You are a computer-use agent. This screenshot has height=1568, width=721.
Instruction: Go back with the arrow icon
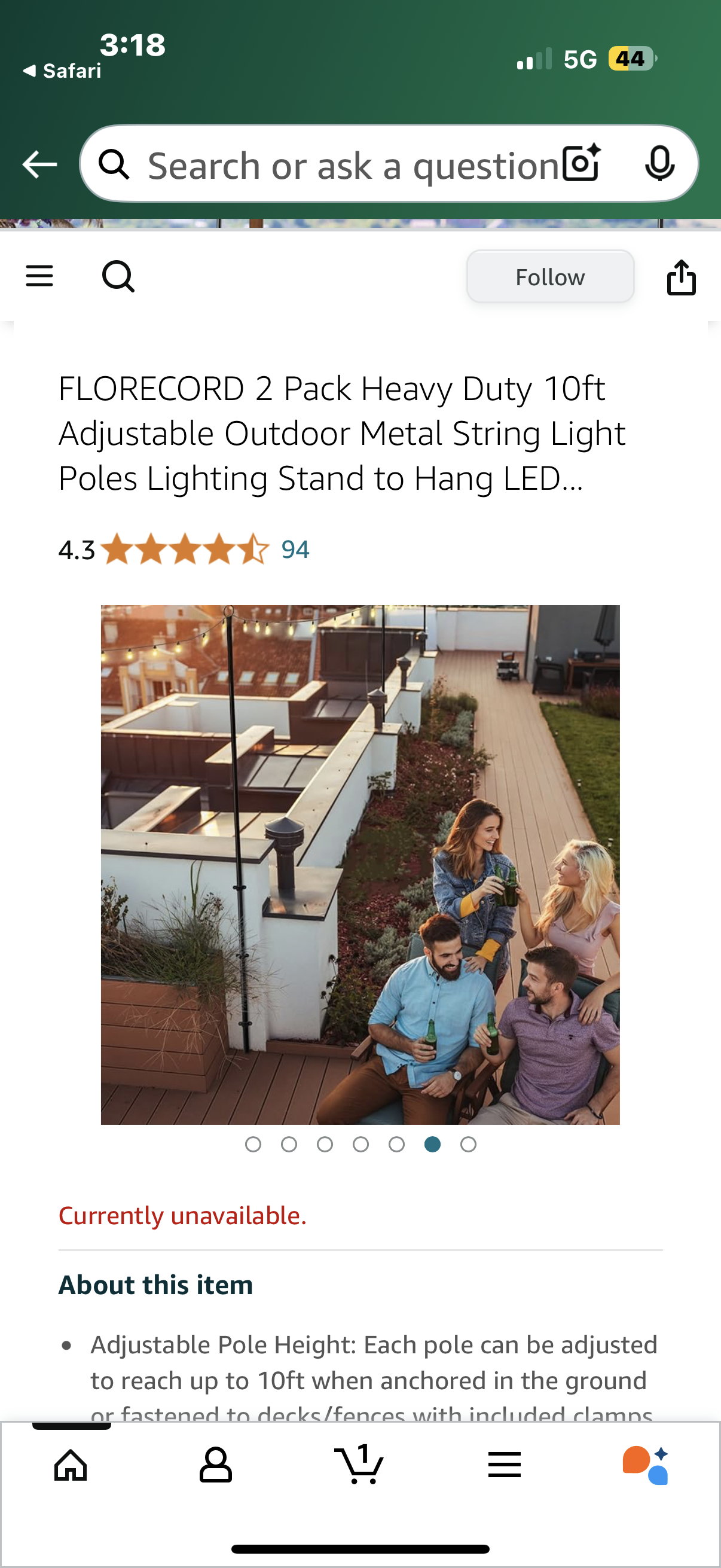point(38,163)
